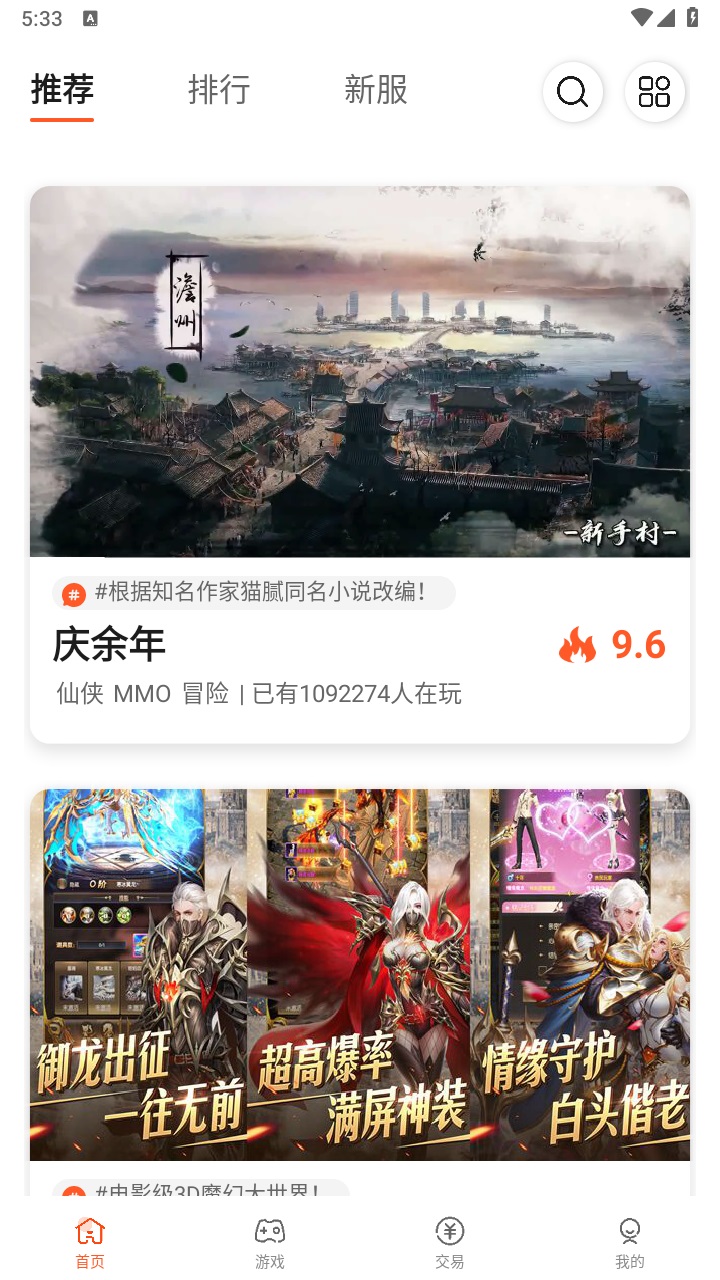This screenshot has height=1280, width=720.
Task: Open search with the magnifier icon
Action: (x=572, y=92)
